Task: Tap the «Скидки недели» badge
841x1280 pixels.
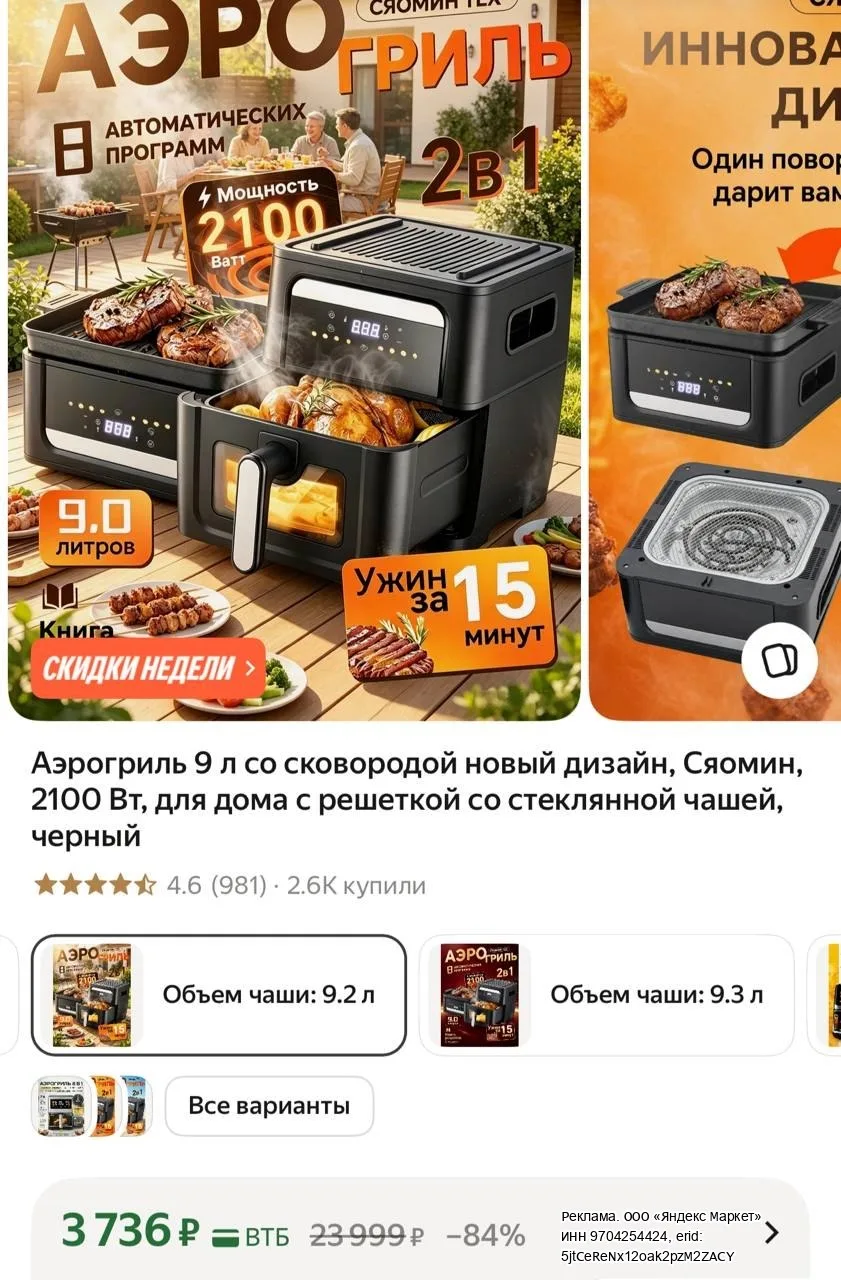Action: click(148, 668)
